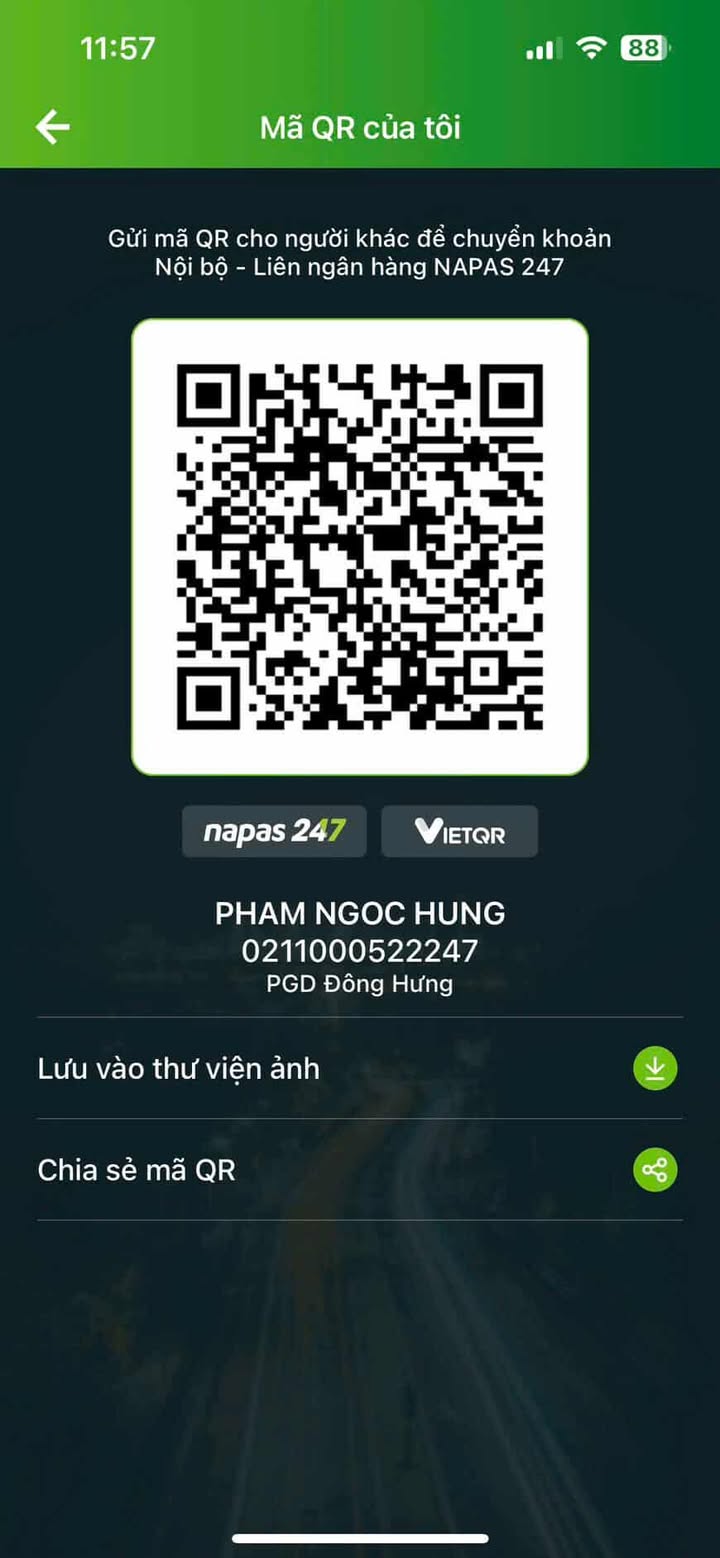720x1558 pixels.
Task: Share the QR code
Action: (654, 1169)
